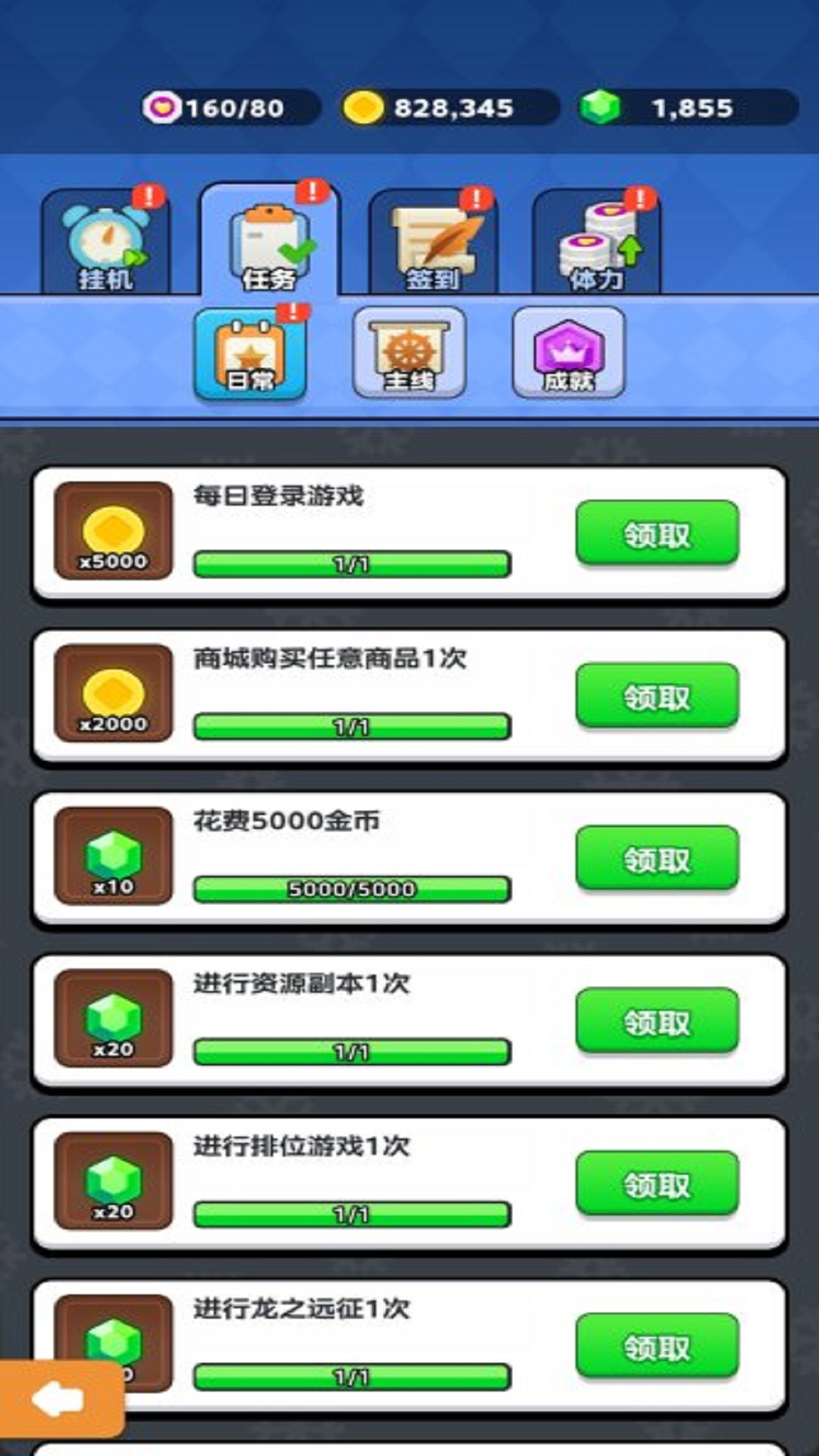Select the 日常 daily calendar icon
This screenshot has width=819, height=1456.
(249, 353)
